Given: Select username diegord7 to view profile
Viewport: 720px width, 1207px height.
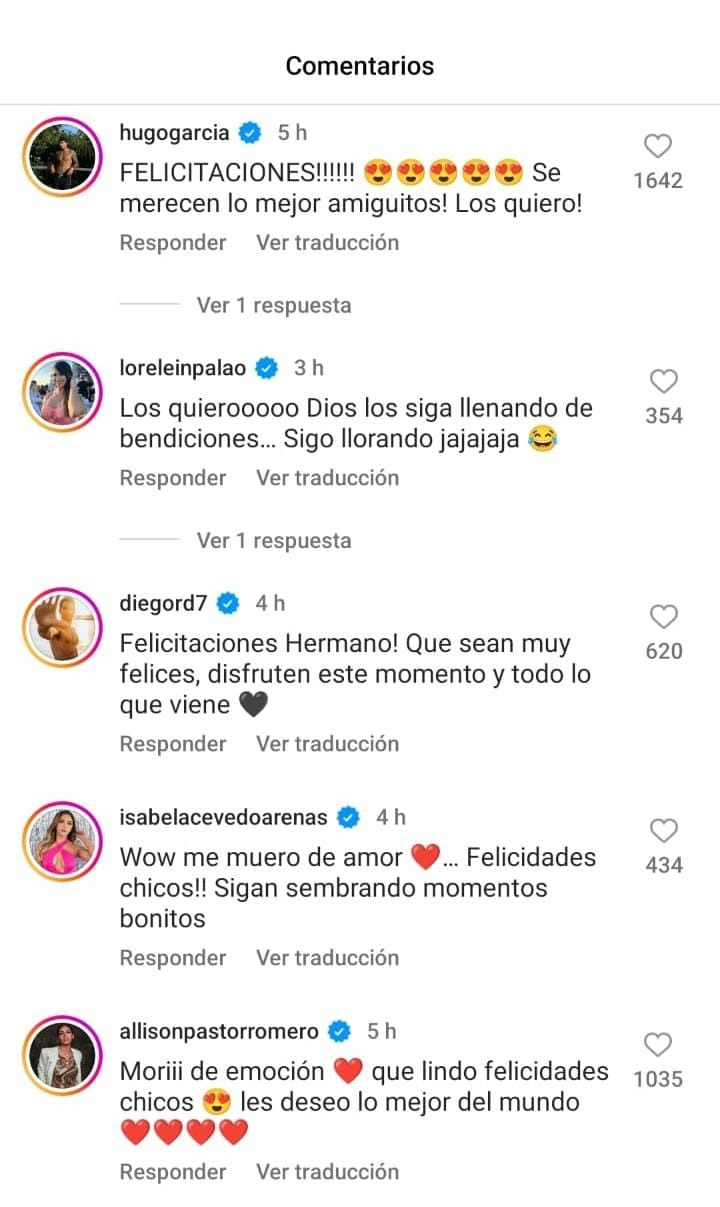Looking at the screenshot, I should click(x=163, y=602).
